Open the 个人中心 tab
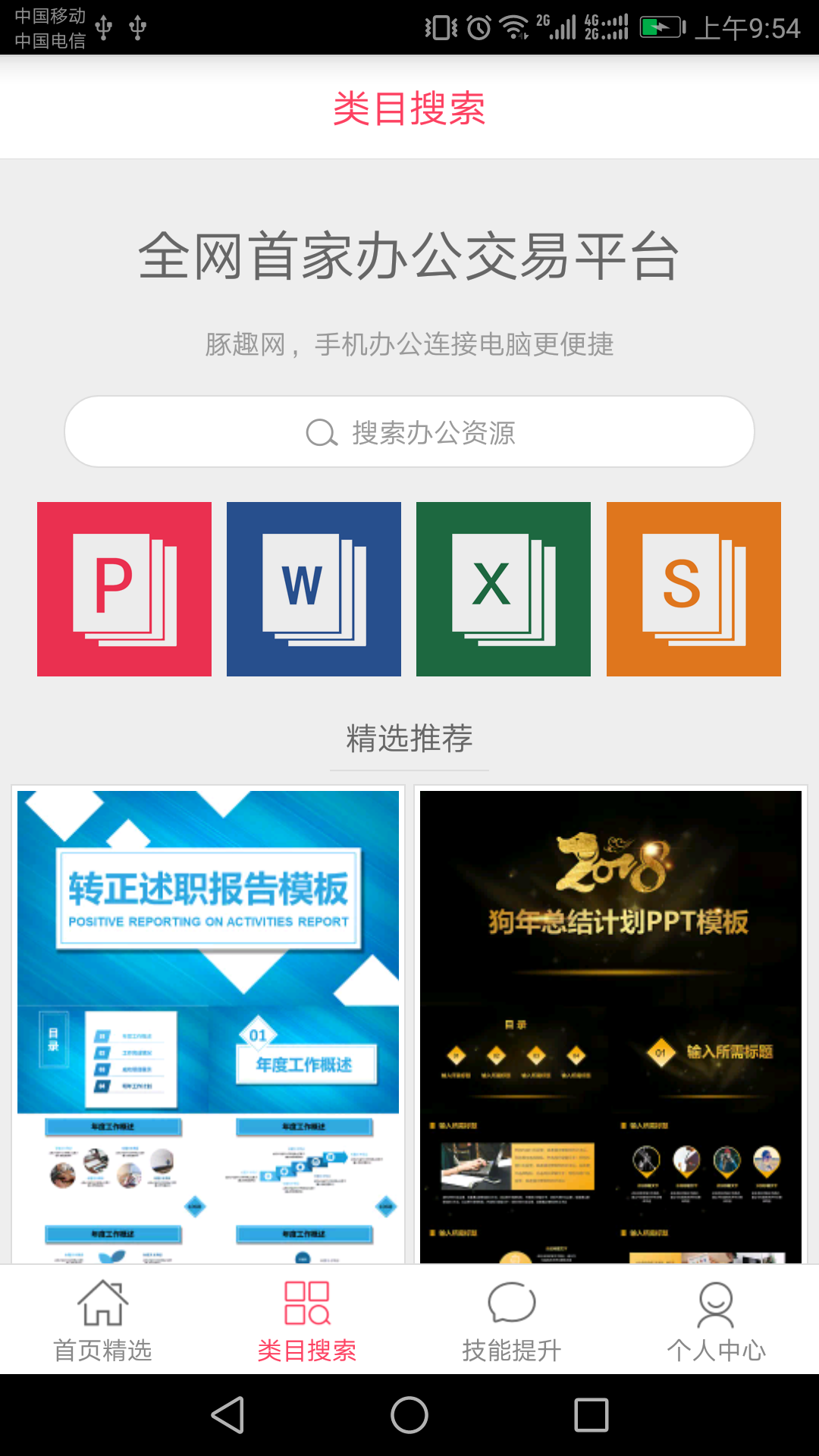This screenshot has height=1456, width=819. pyautogui.click(x=715, y=1349)
